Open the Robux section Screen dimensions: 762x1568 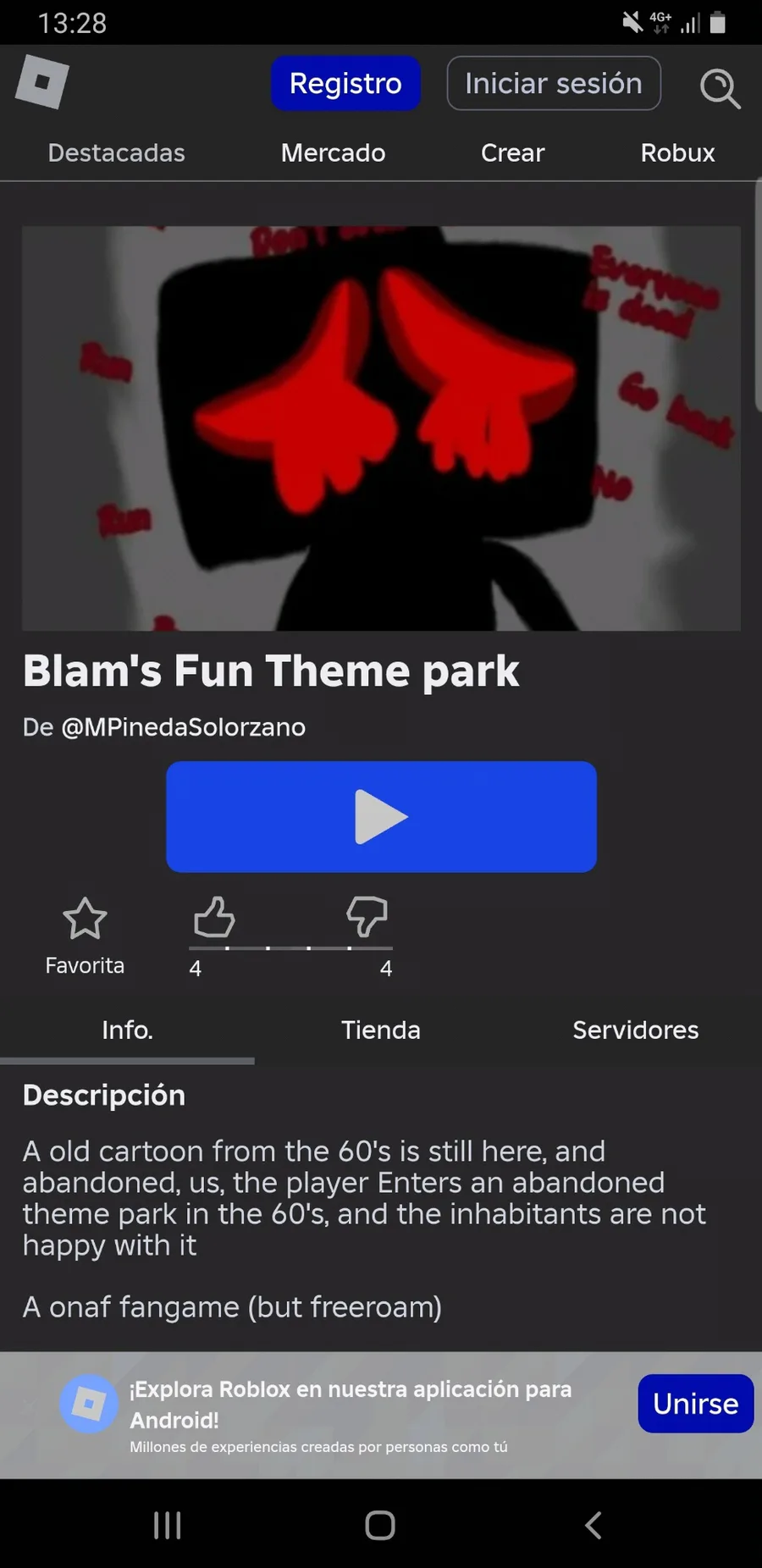(677, 152)
